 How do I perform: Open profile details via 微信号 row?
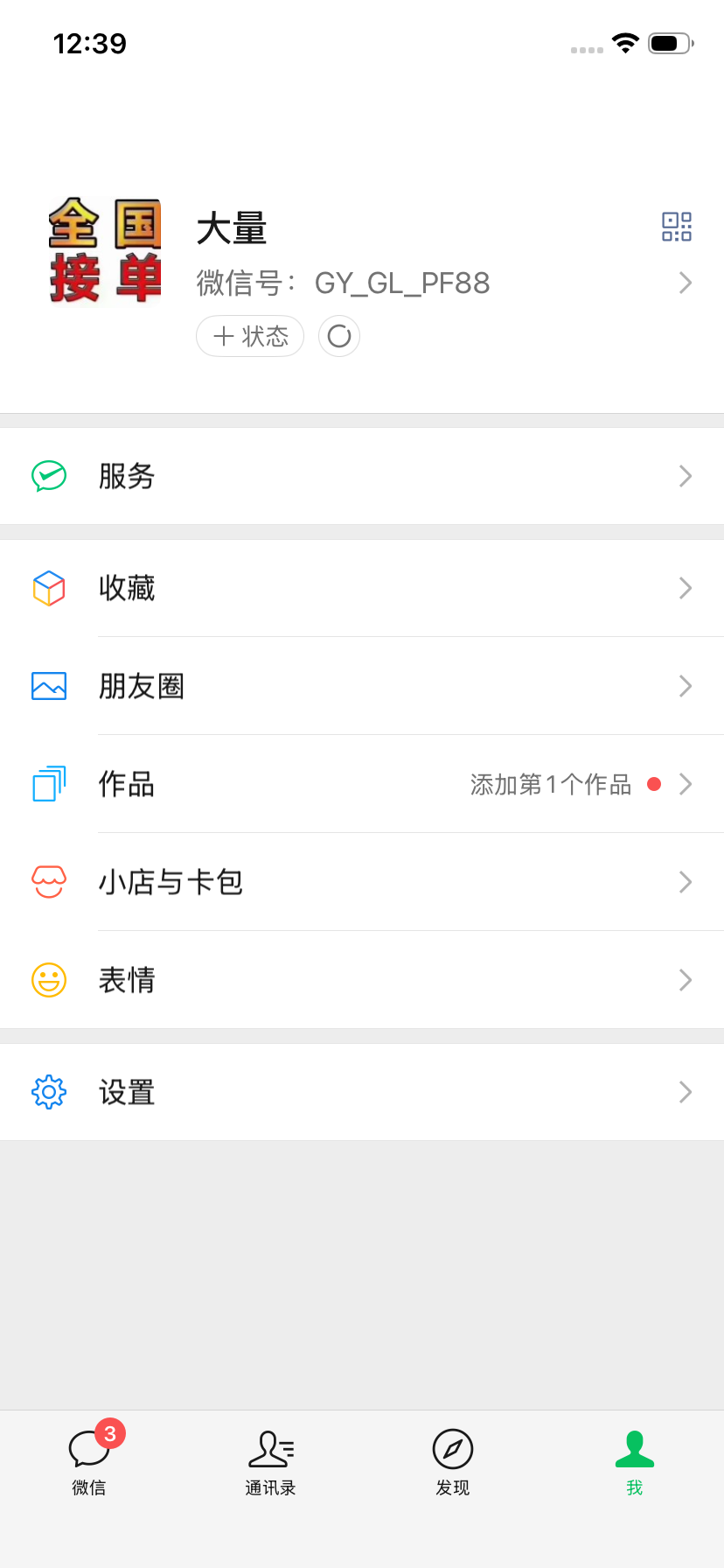(437, 283)
